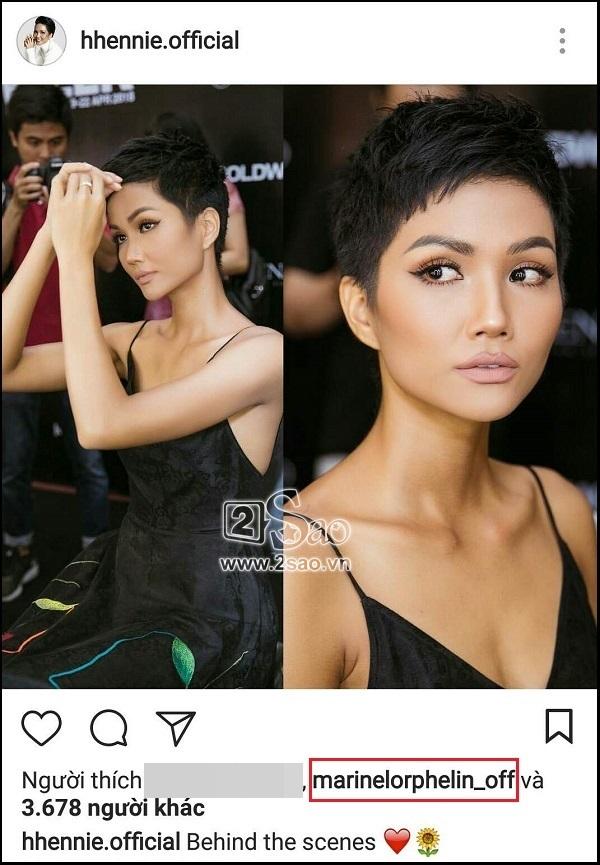Open comments with the speech bubble icon
The width and height of the screenshot is (600, 865).
109,728
